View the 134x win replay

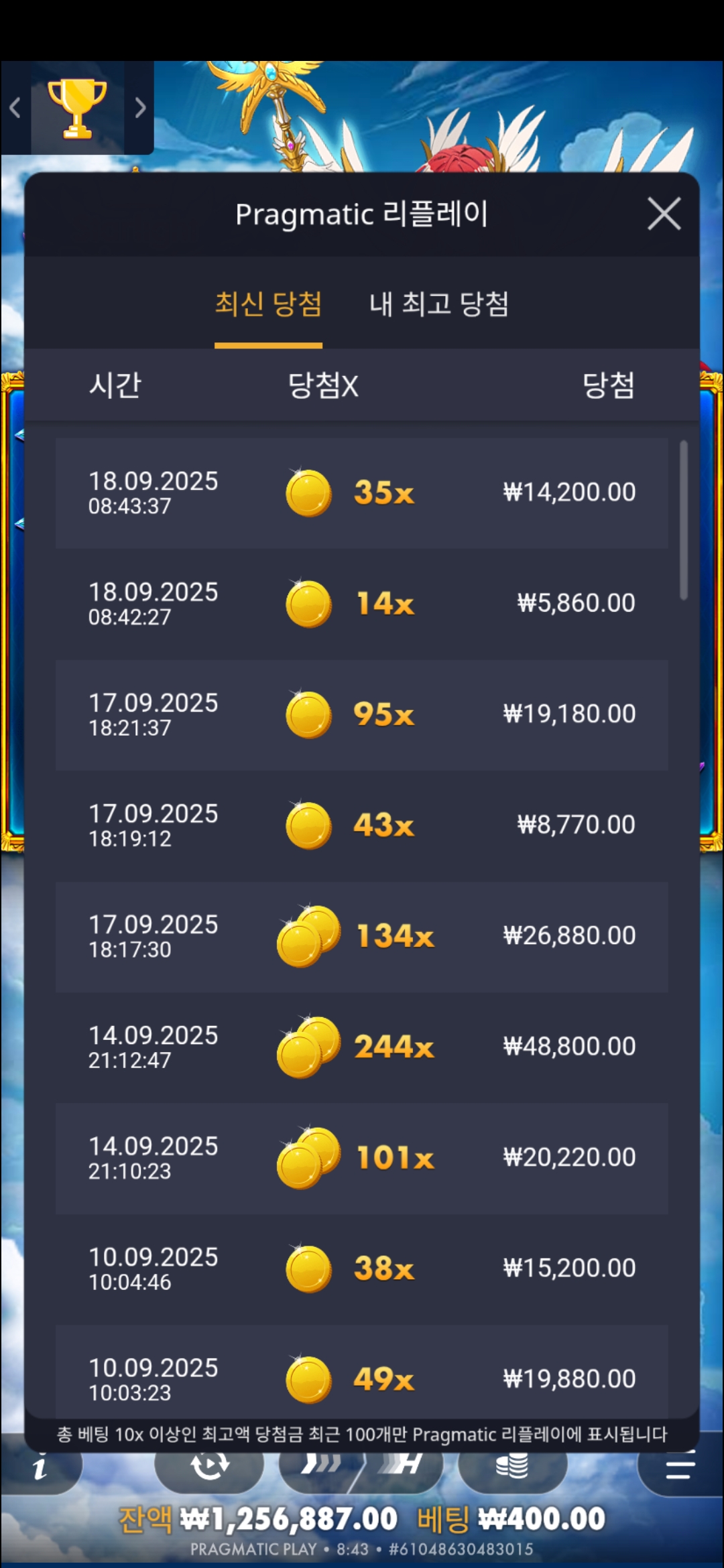[x=362, y=936]
